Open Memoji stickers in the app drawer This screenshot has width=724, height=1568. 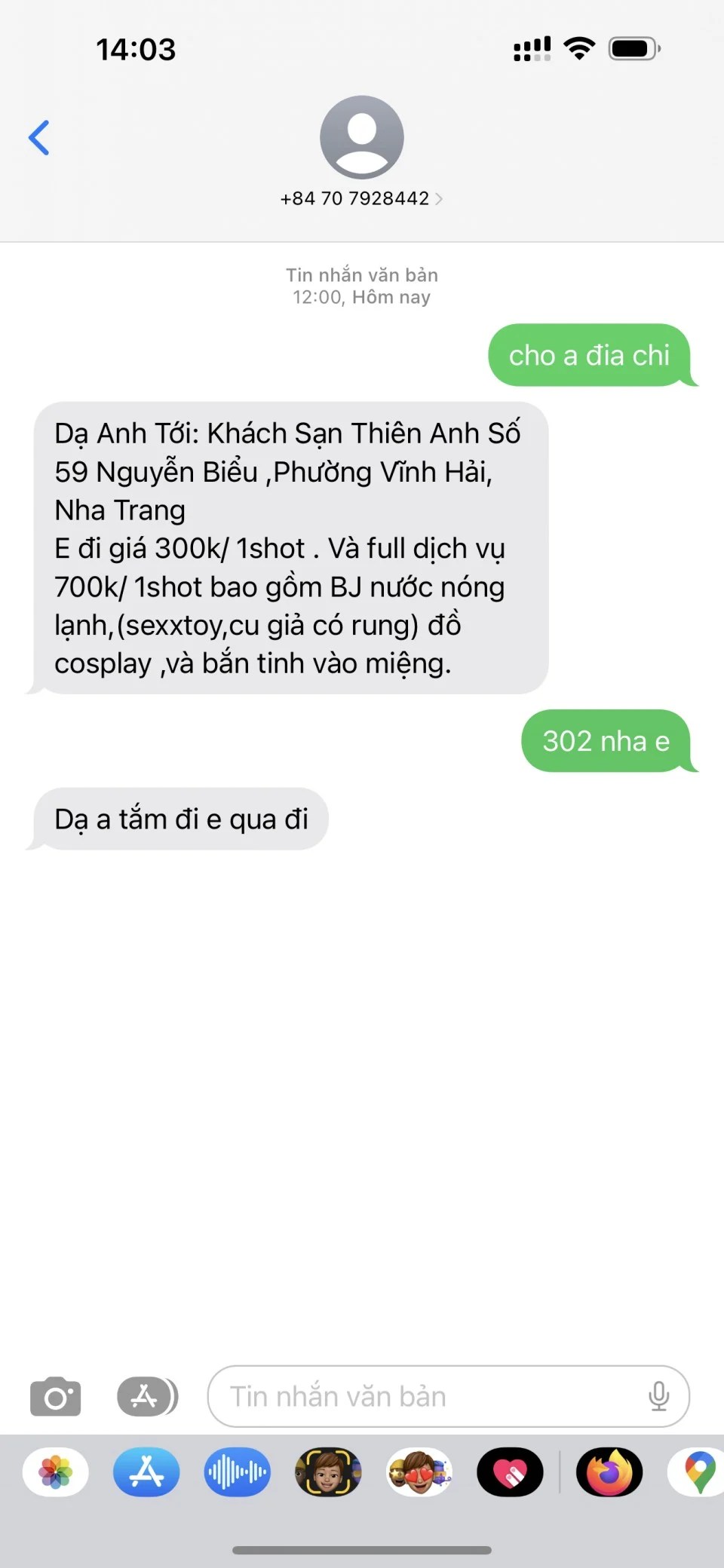[x=419, y=1472]
